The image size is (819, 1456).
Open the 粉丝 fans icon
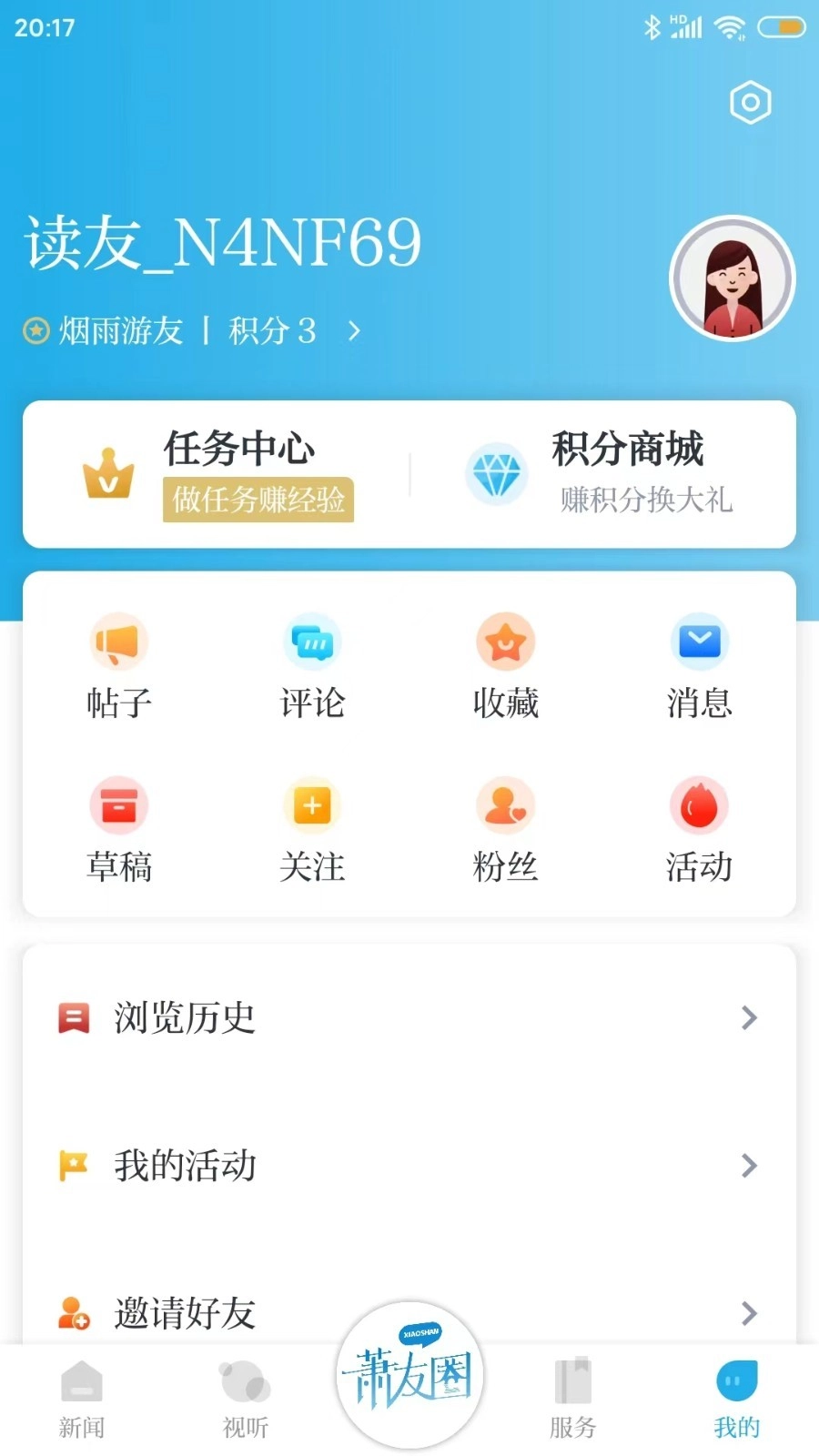coord(506,805)
